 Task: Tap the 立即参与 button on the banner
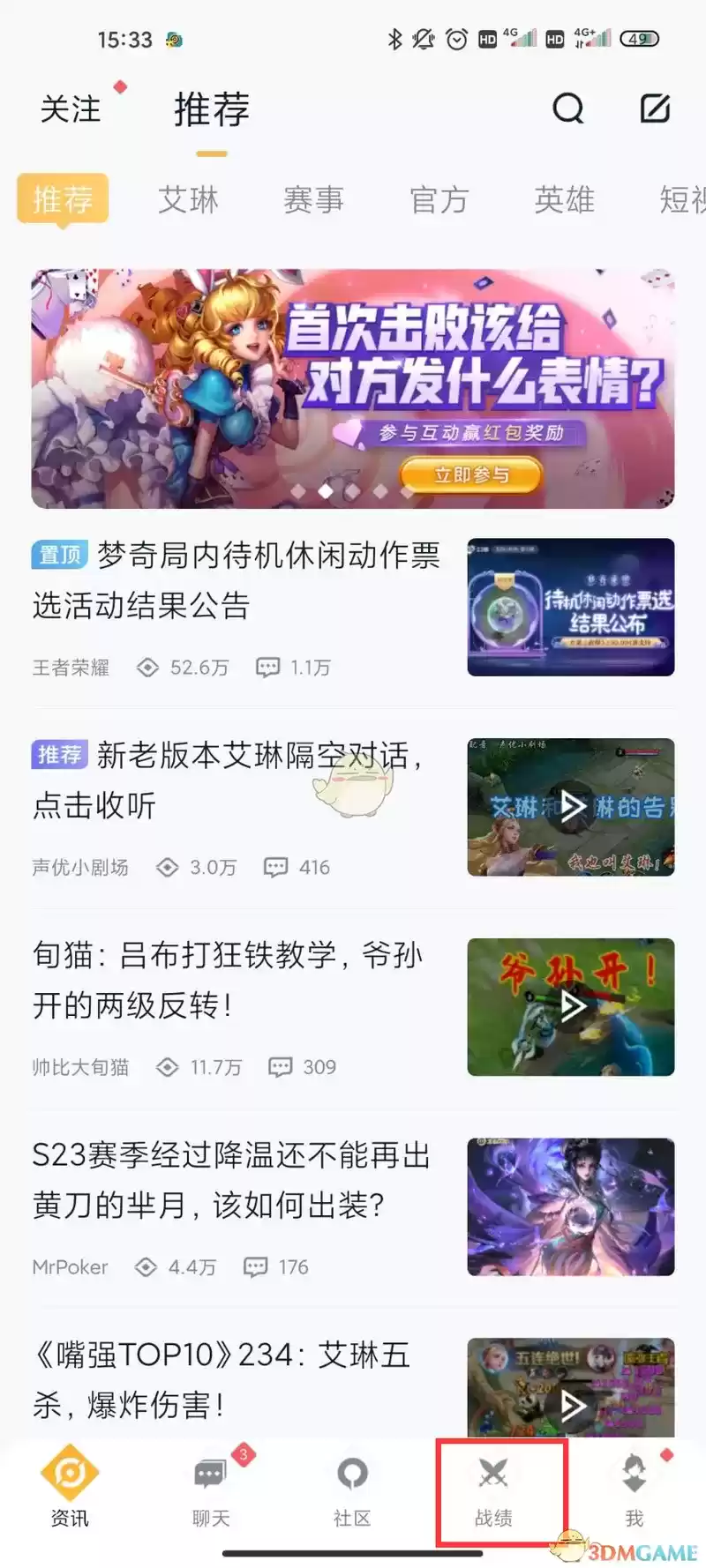click(471, 474)
